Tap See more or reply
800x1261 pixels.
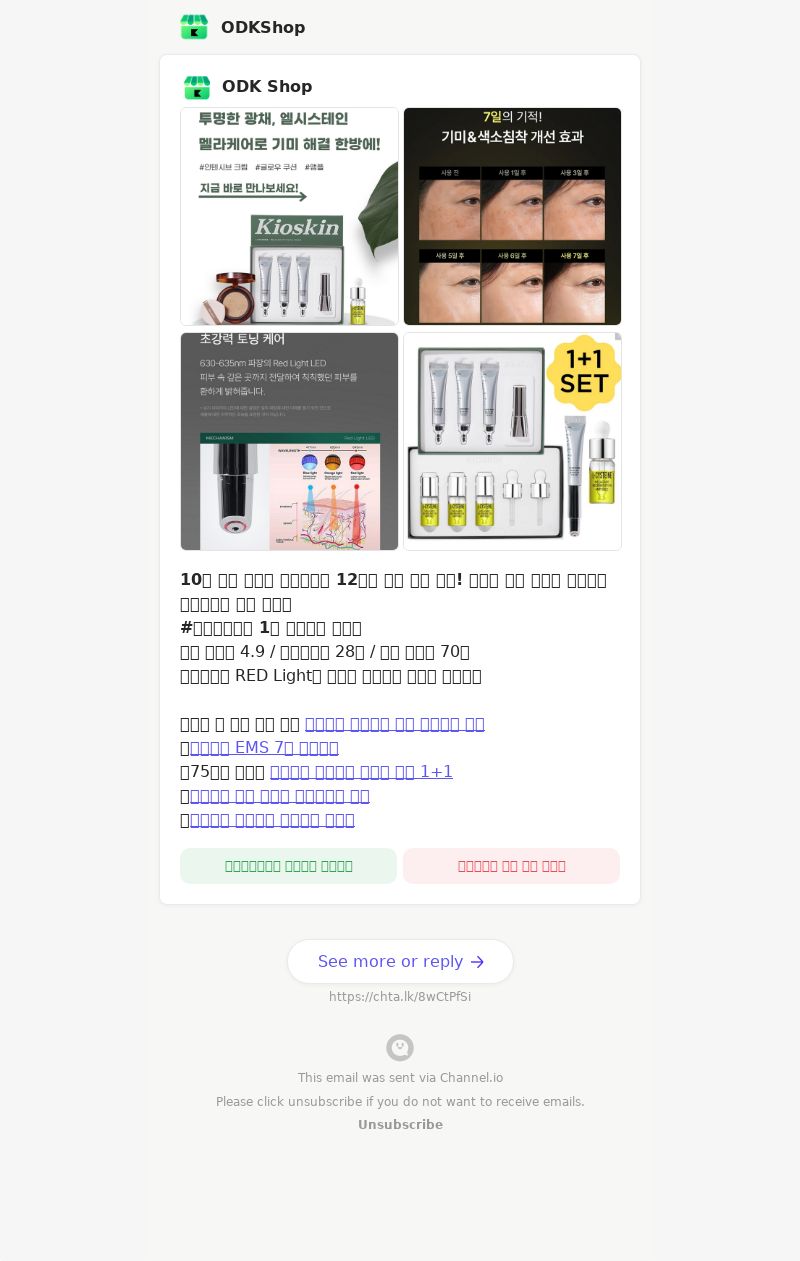coord(400,961)
